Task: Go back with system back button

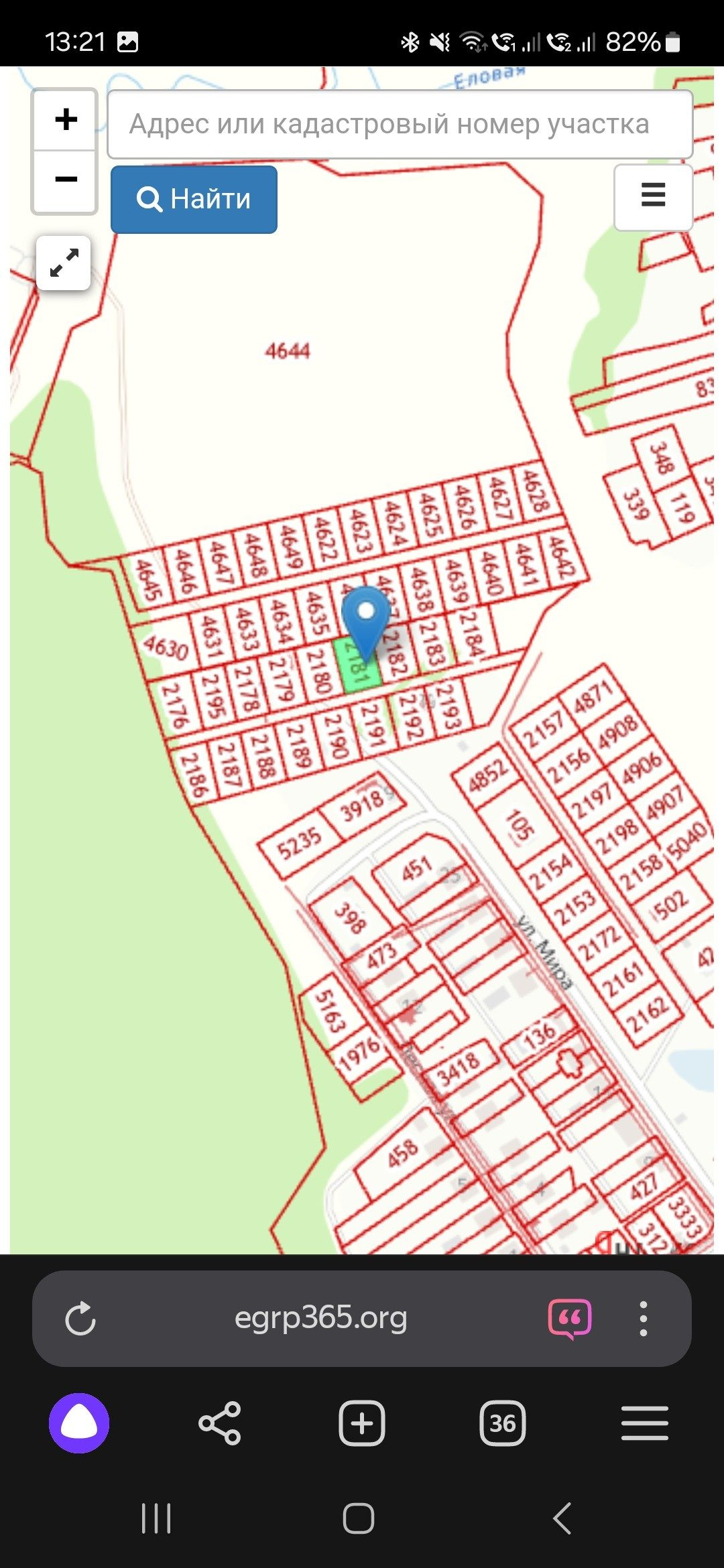Action: click(x=563, y=1518)
